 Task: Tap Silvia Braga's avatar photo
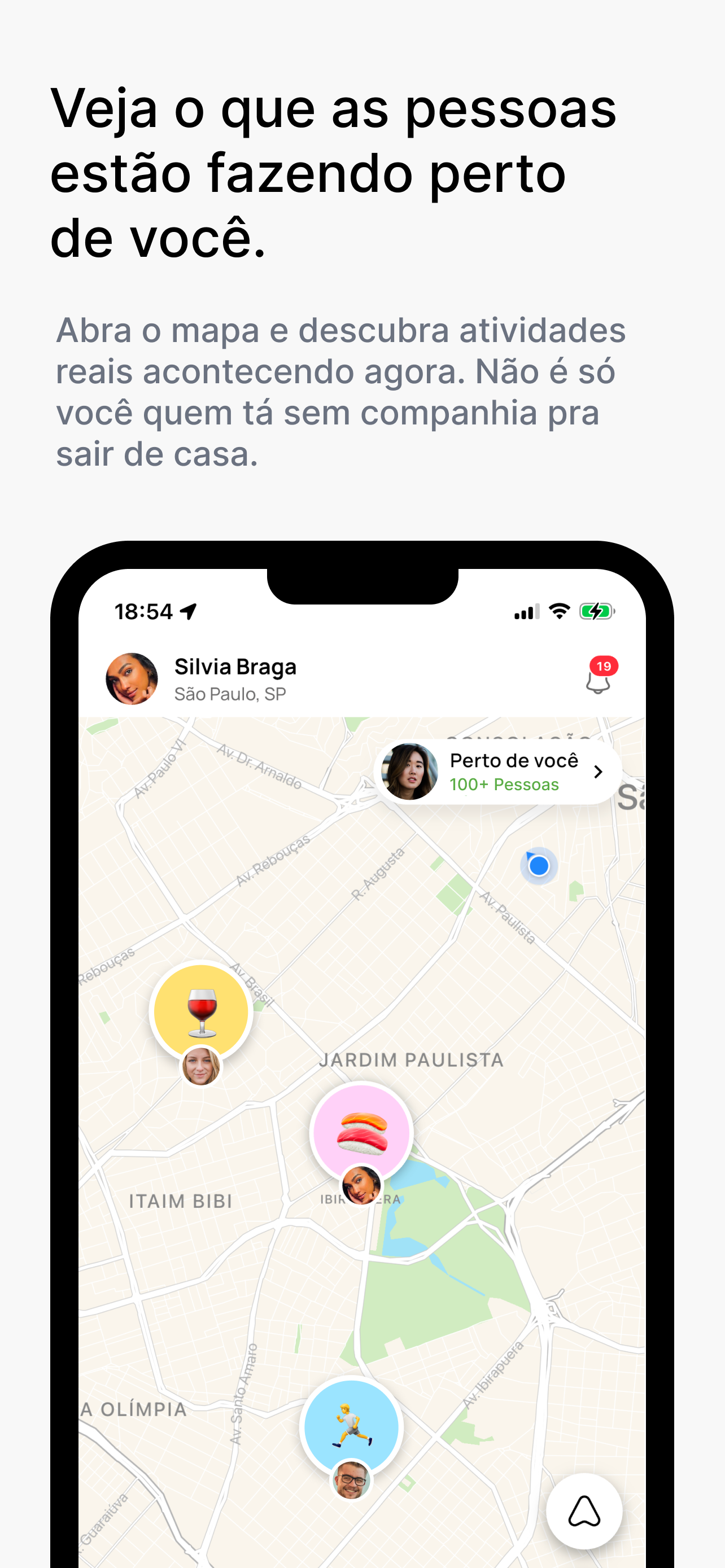(x=132, y=678)
